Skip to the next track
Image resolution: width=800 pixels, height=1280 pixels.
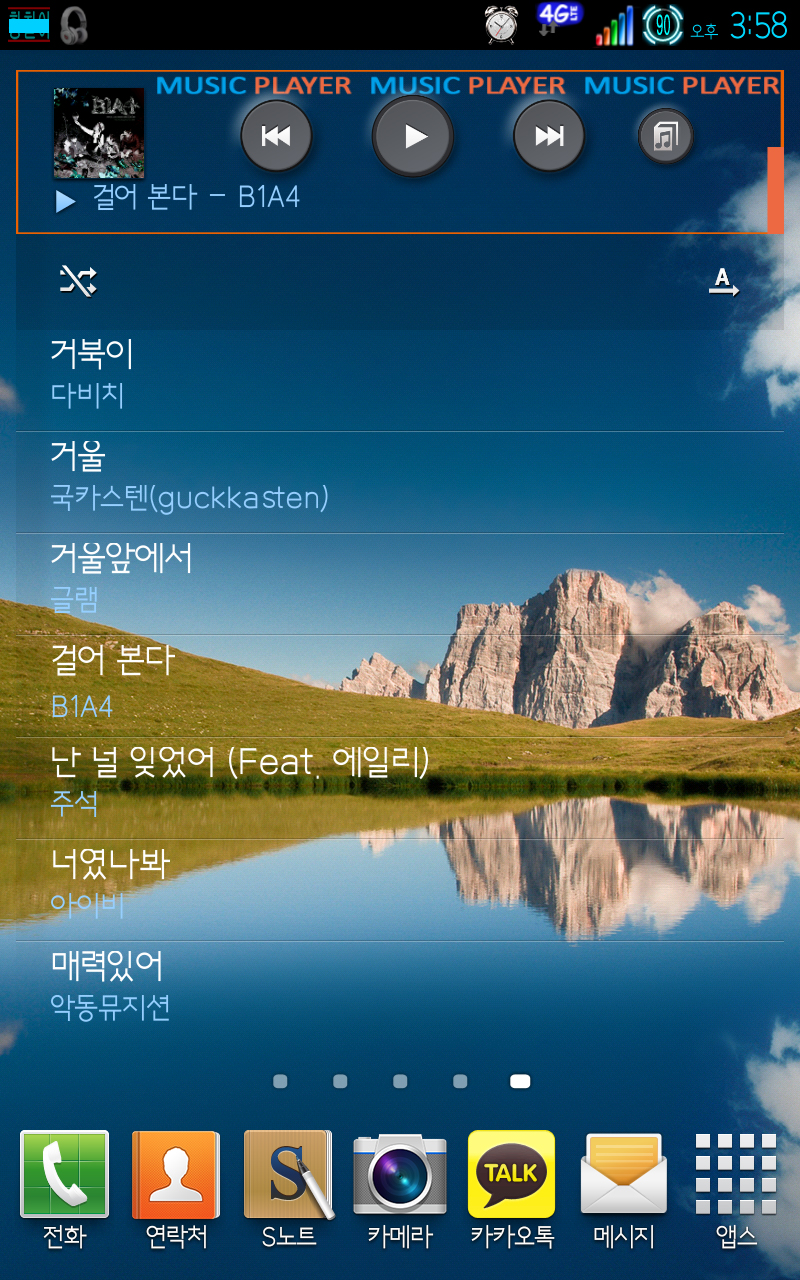[548, 137]
